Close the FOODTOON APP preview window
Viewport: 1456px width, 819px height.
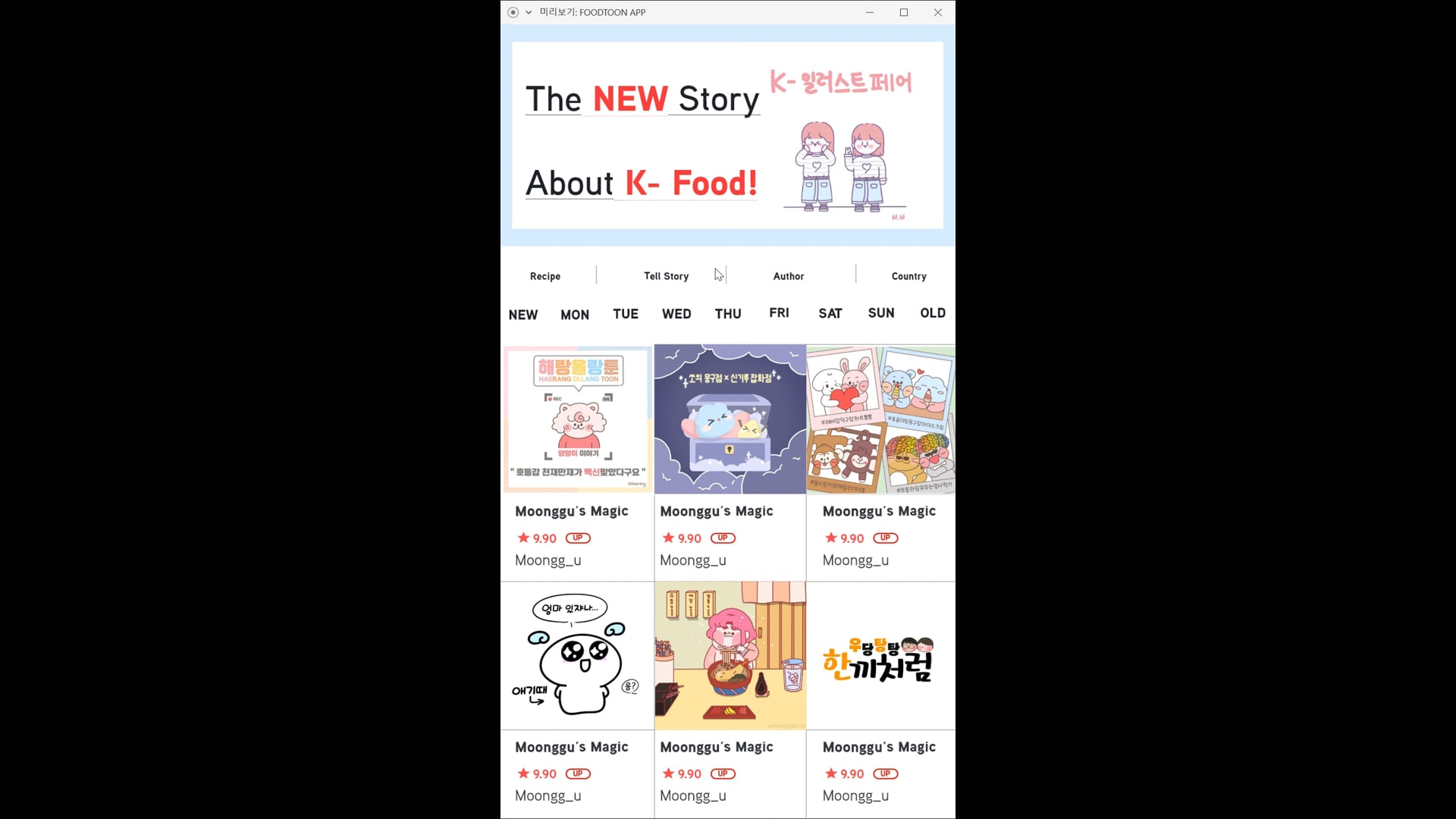pyautogui.click(x=937, y=12)
